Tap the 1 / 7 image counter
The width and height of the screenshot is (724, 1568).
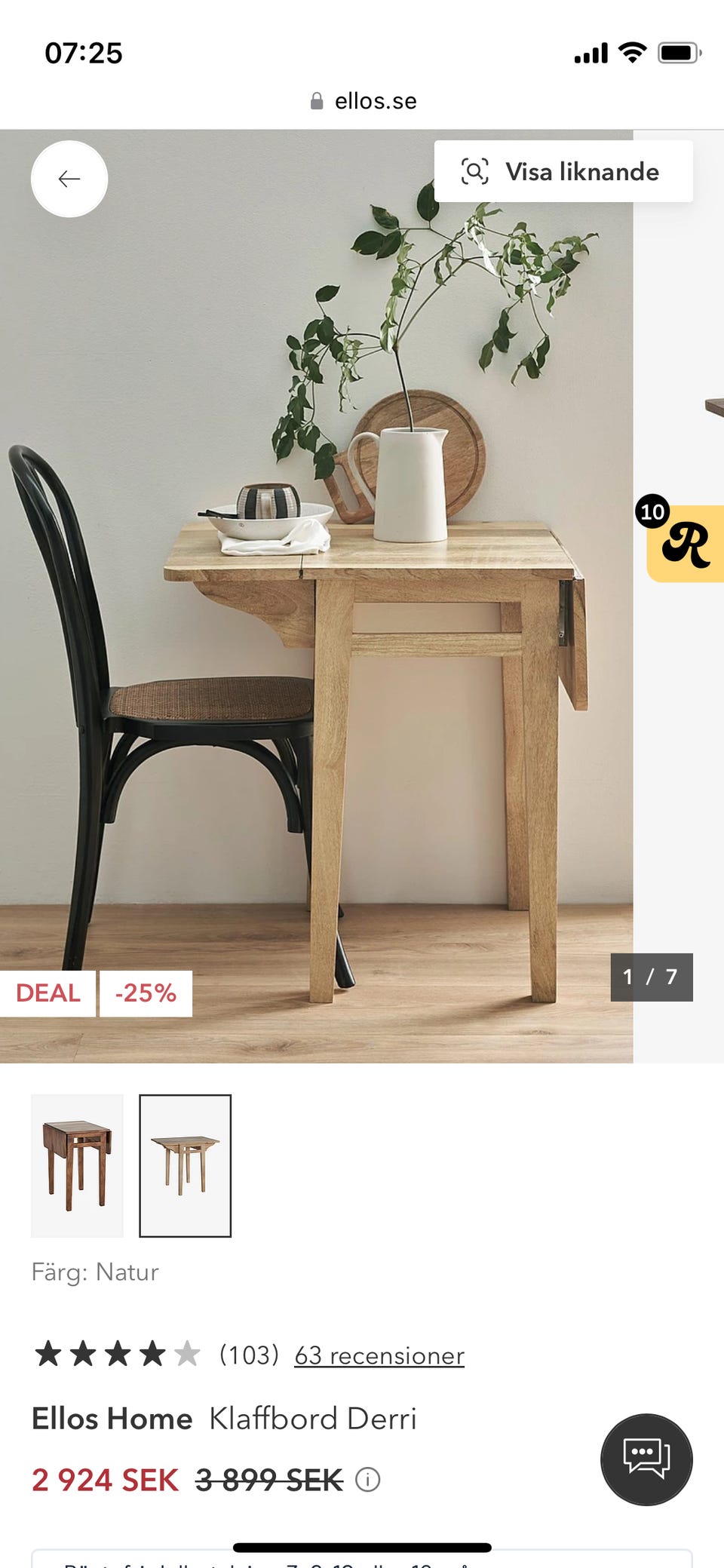(x=653, y=977)
